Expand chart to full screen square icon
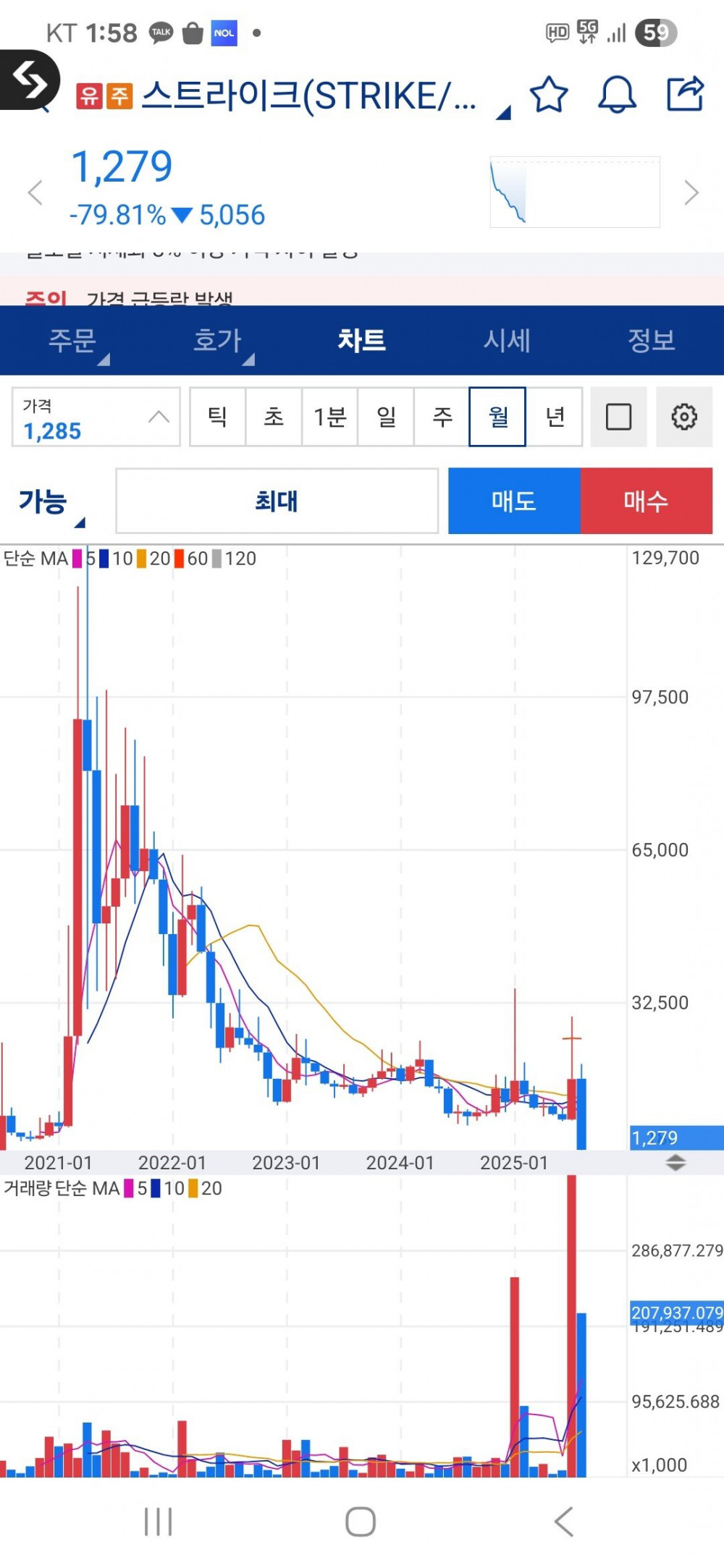724x1568 pixels. [x=618, y=417]
